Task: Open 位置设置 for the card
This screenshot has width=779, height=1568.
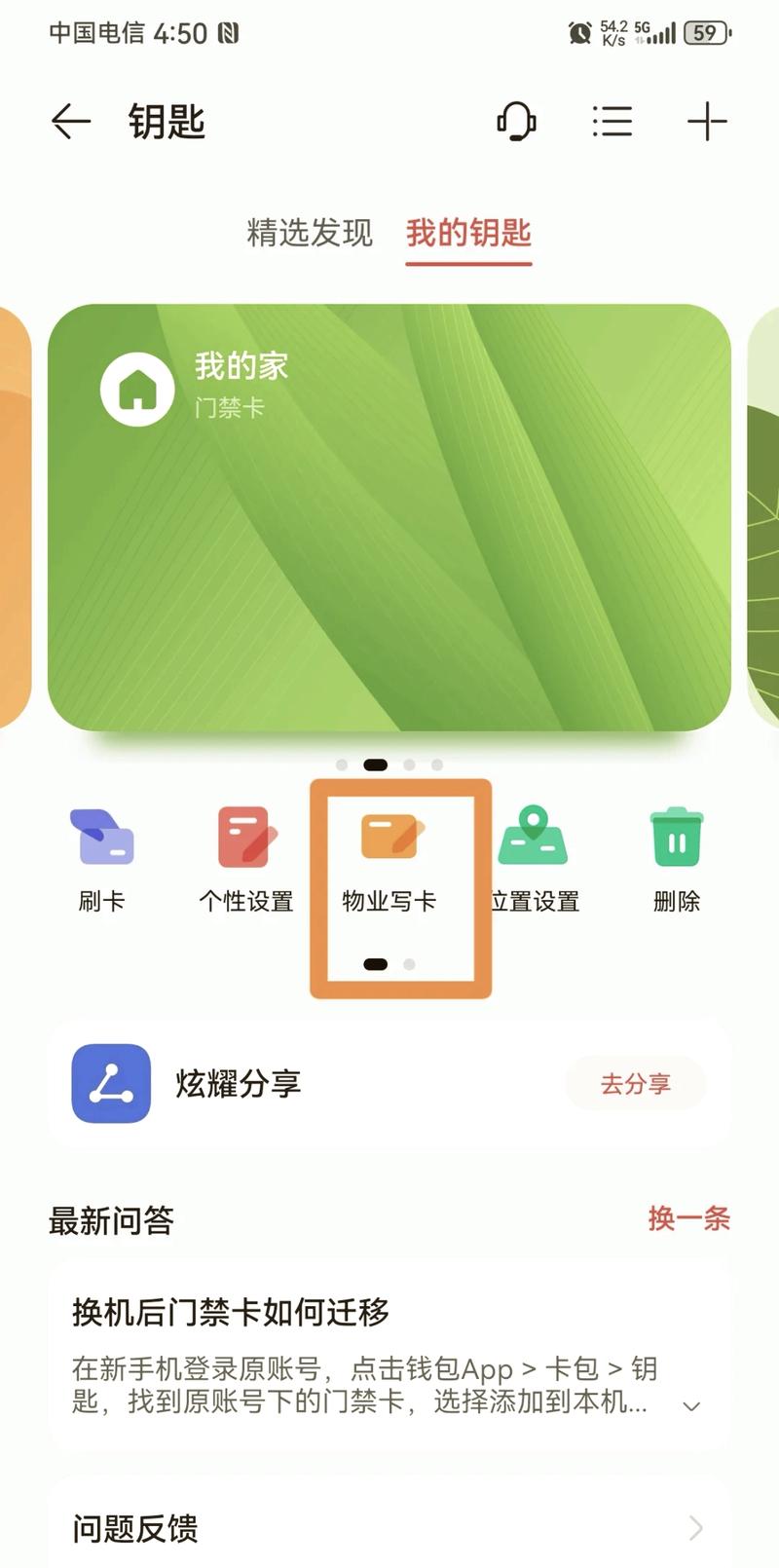Action: 534,859
